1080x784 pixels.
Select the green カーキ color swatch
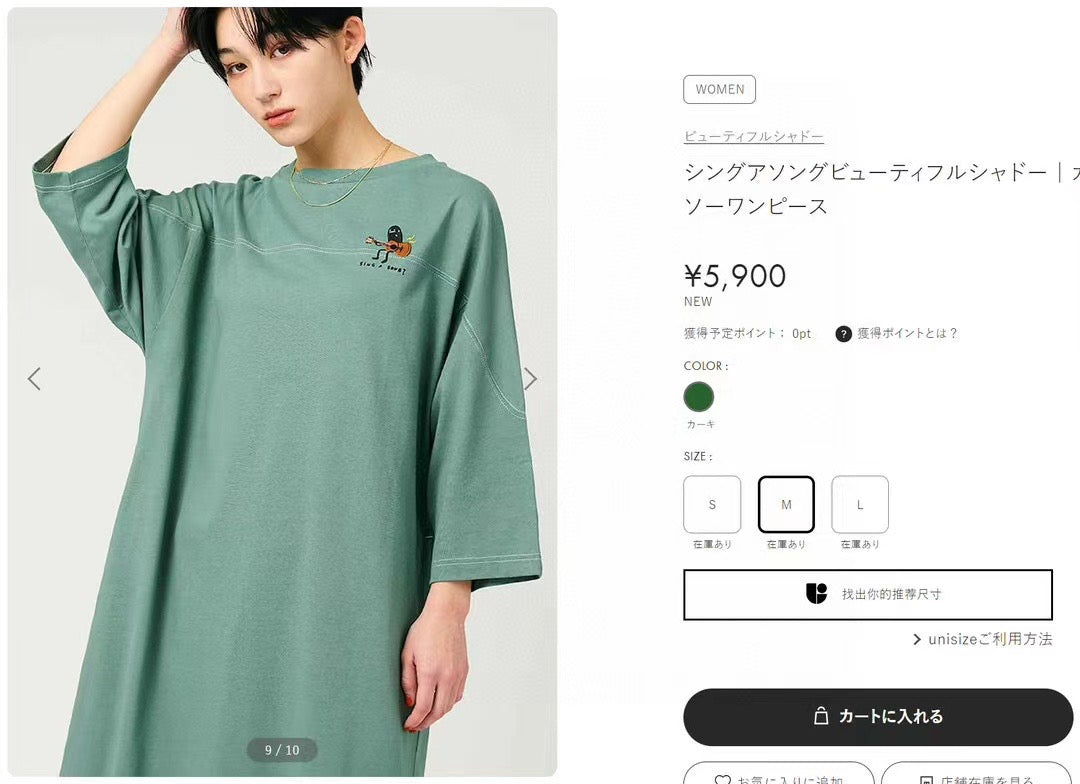(x=699, y=397)
